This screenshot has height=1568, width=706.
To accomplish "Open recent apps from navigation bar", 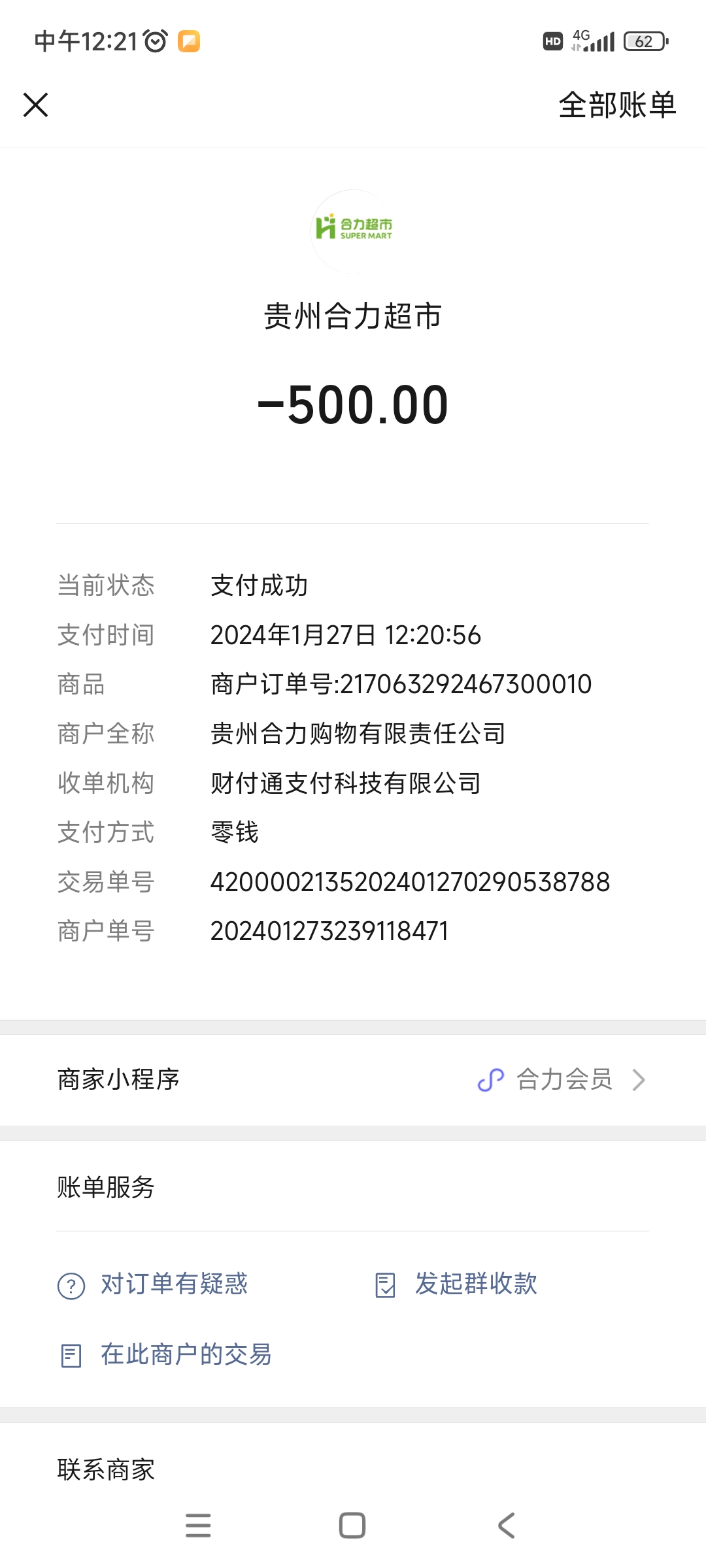I will (x=198, y=1526).
